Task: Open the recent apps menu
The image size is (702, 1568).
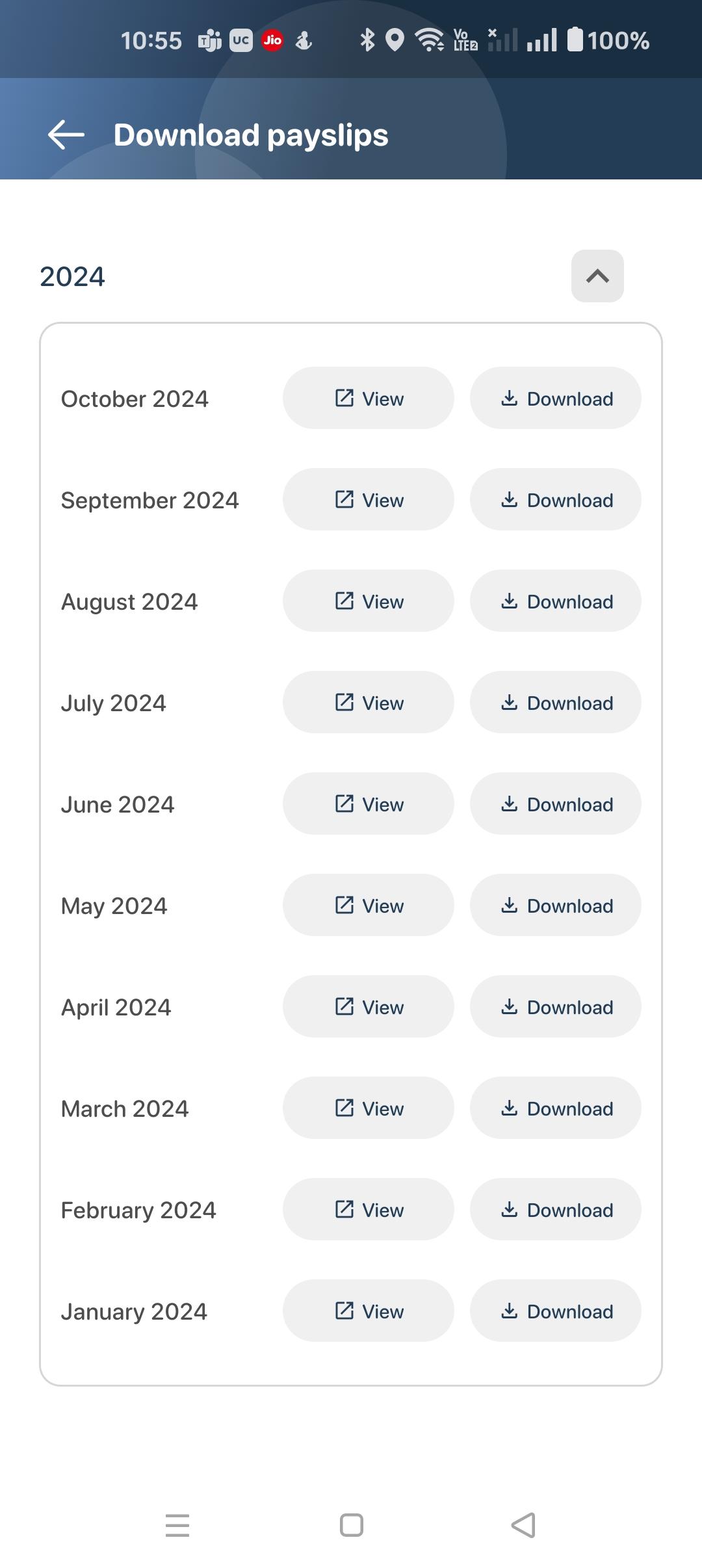Action: tap(177, 1525)
